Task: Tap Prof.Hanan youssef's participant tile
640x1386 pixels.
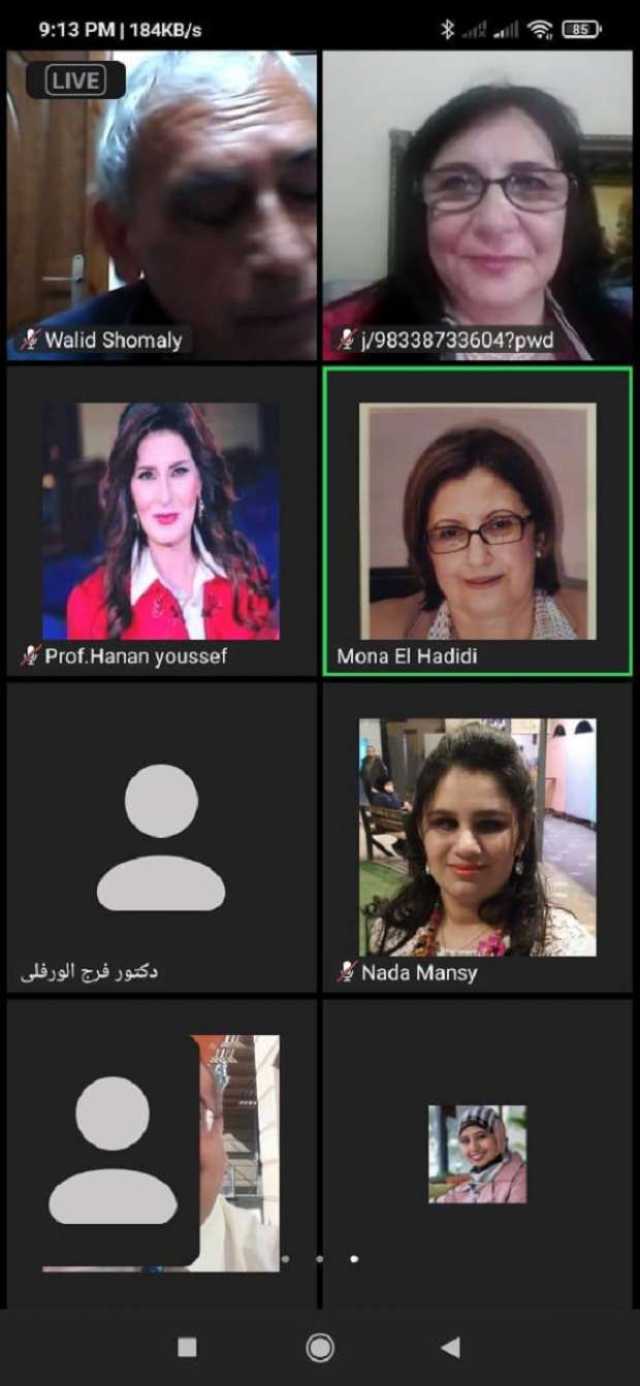Action: coord(162,520)
